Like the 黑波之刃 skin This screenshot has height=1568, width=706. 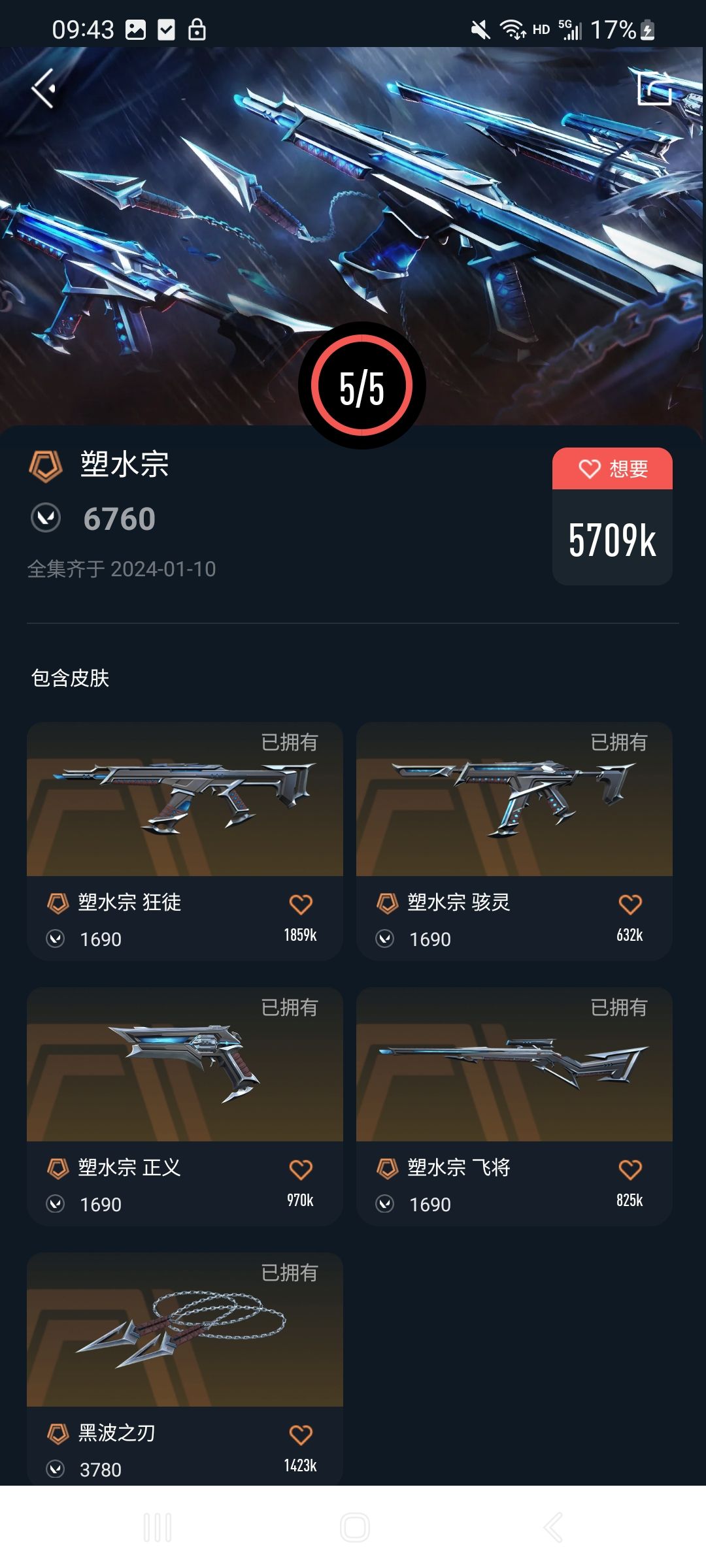(x=301, y=1435)
